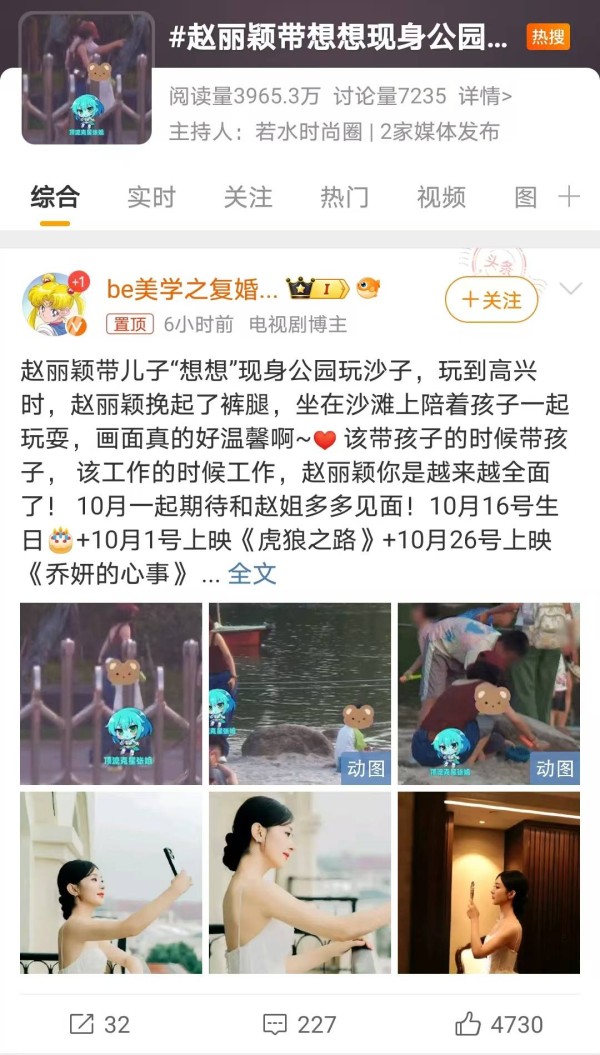Open the 详情 link for topic stats

[486, 97]
